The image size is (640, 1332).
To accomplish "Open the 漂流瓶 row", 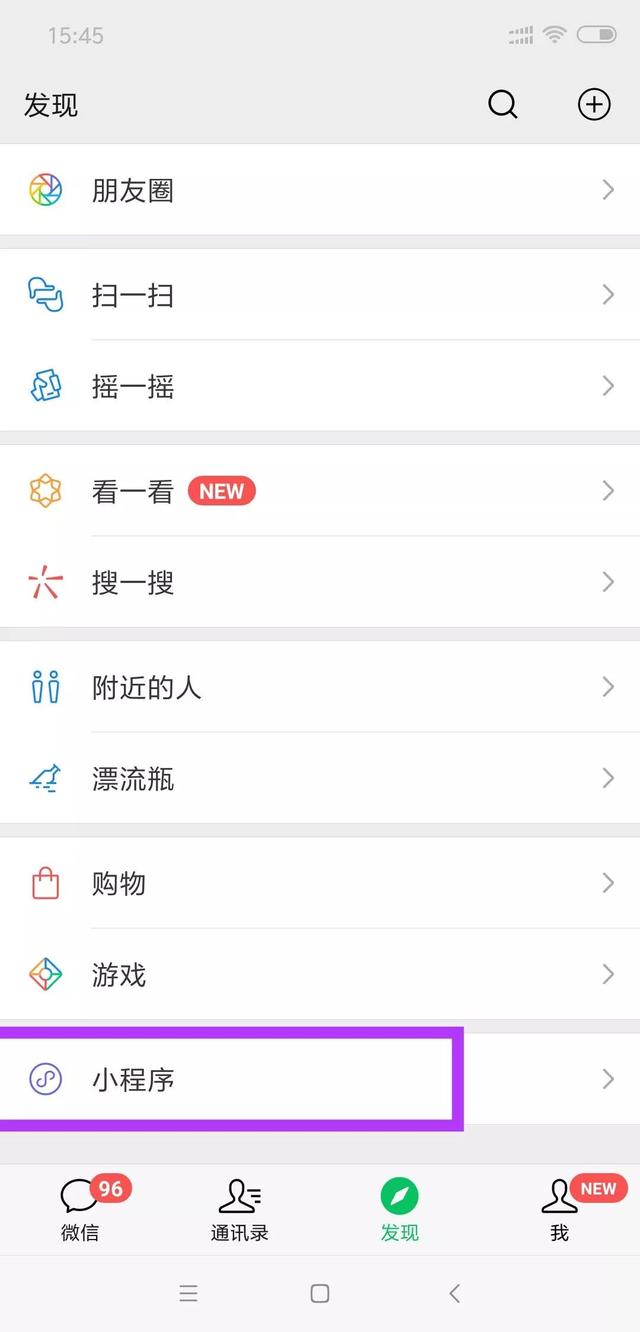I will [320, 778].
